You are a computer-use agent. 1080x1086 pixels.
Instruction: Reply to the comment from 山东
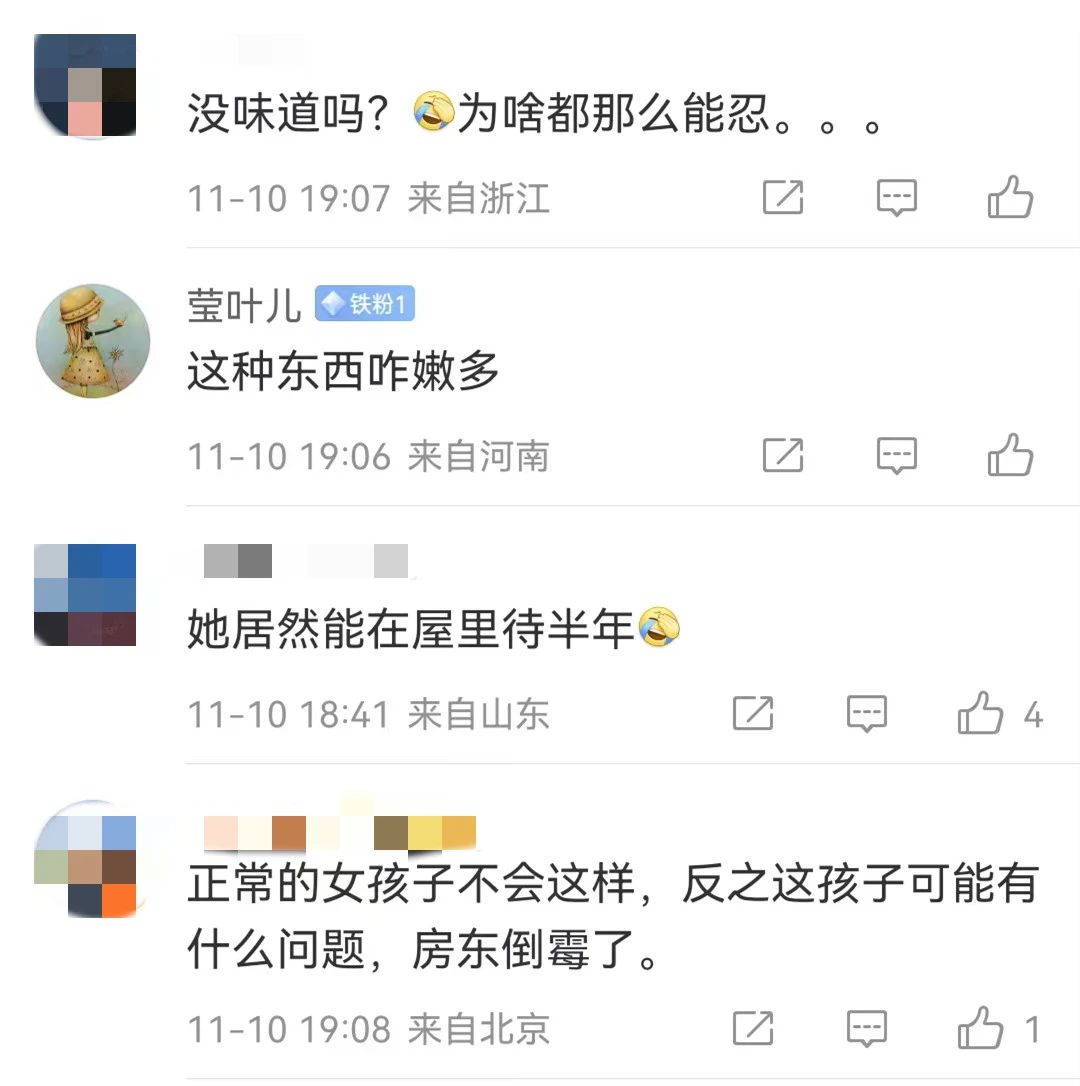(867, 713)
